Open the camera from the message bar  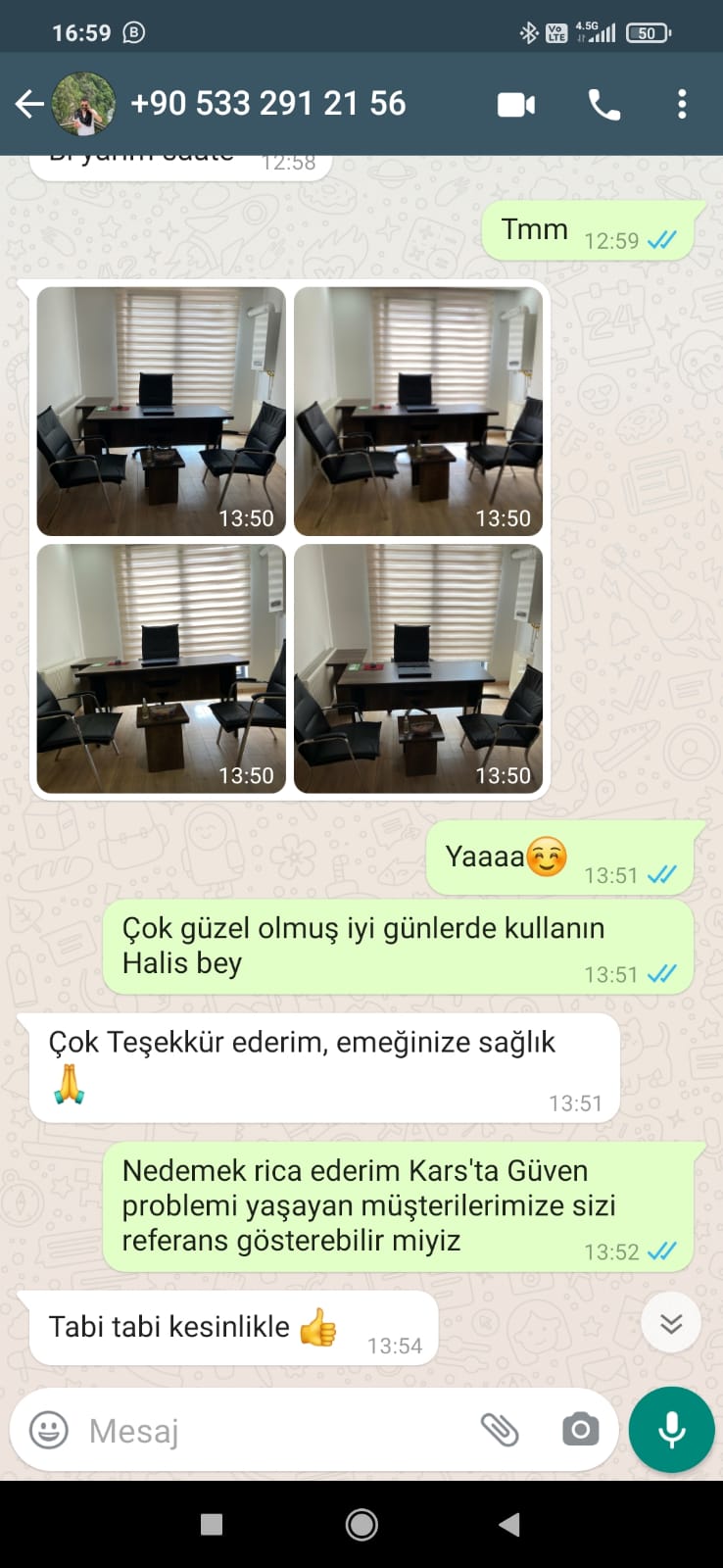pos(580,1430)
